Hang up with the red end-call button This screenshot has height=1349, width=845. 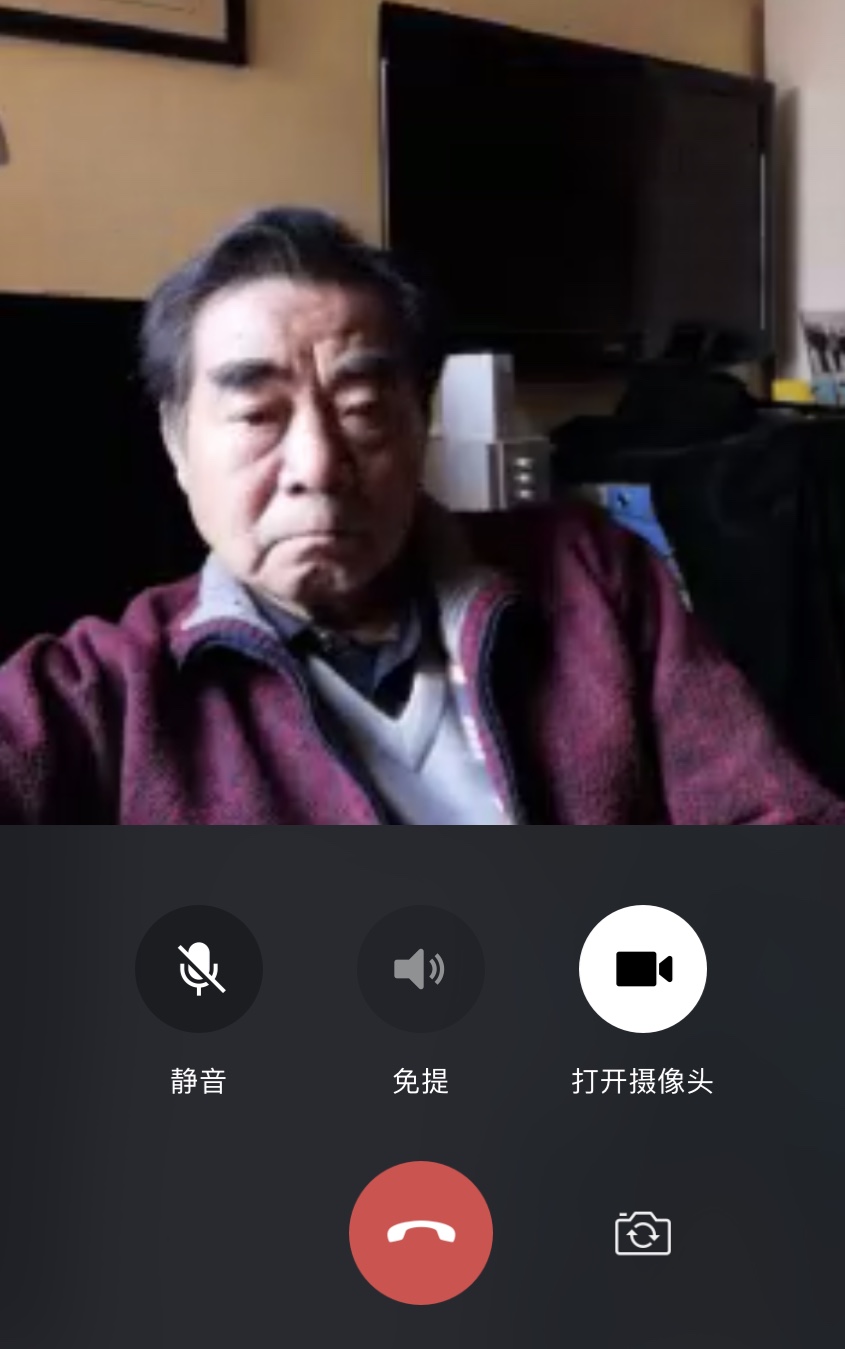click(x=421, y=1232)
